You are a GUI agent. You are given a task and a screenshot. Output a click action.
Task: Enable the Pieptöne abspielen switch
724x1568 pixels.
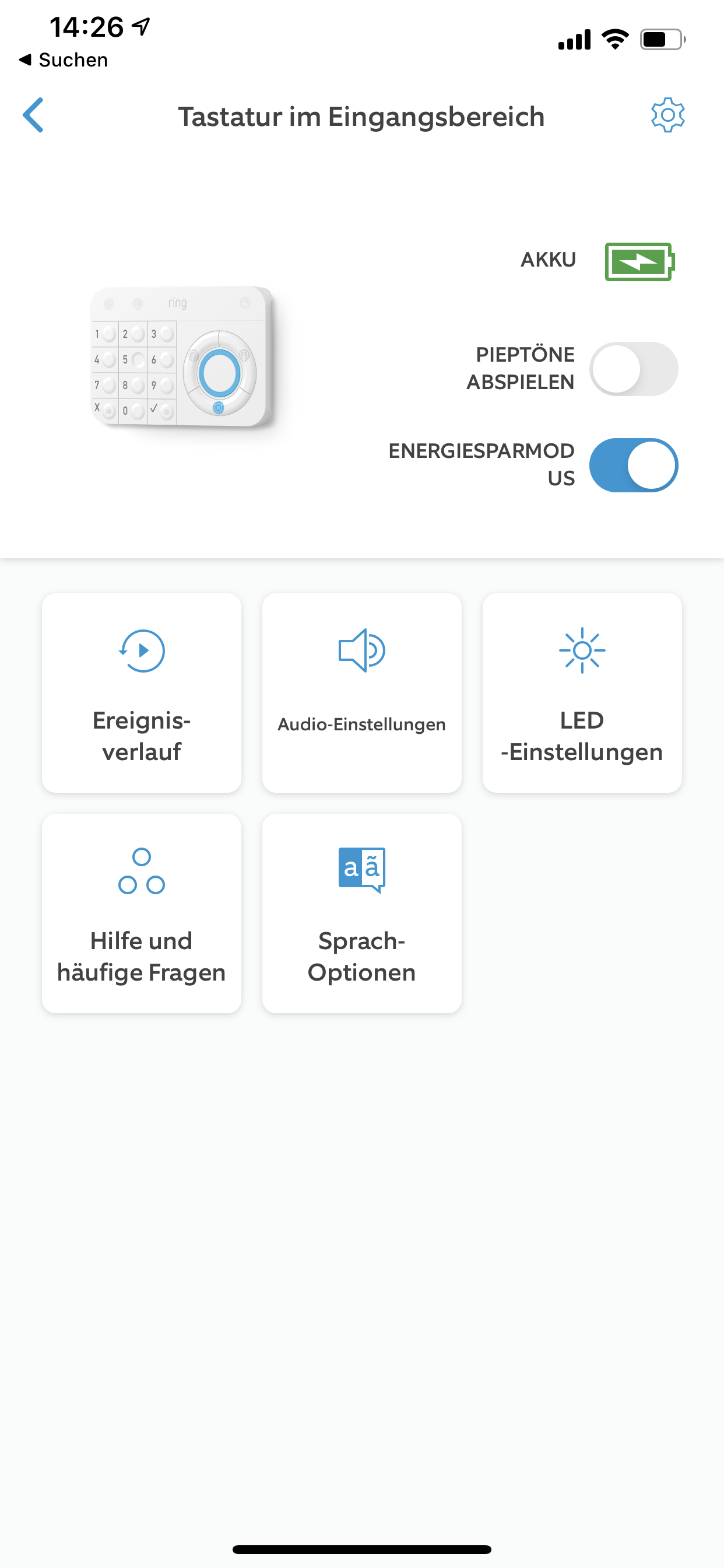[x=633, y=369]
